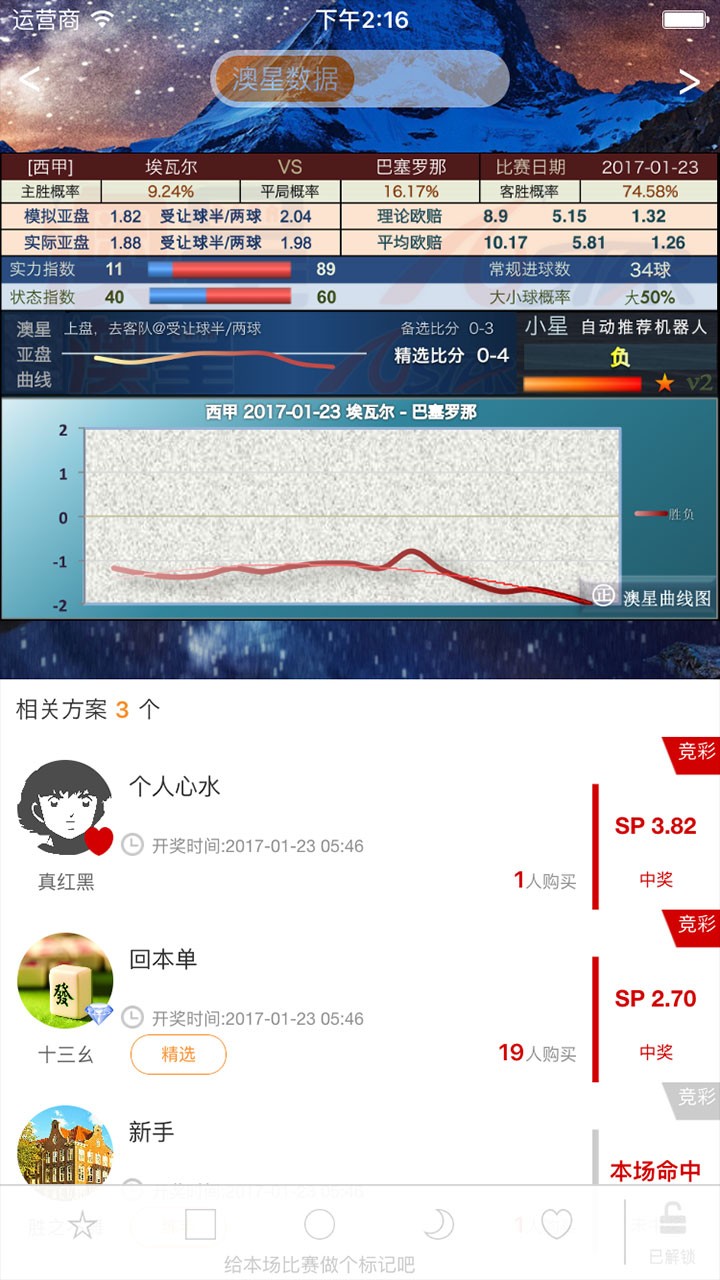Mark this match with the square icon

point(200,1225)
